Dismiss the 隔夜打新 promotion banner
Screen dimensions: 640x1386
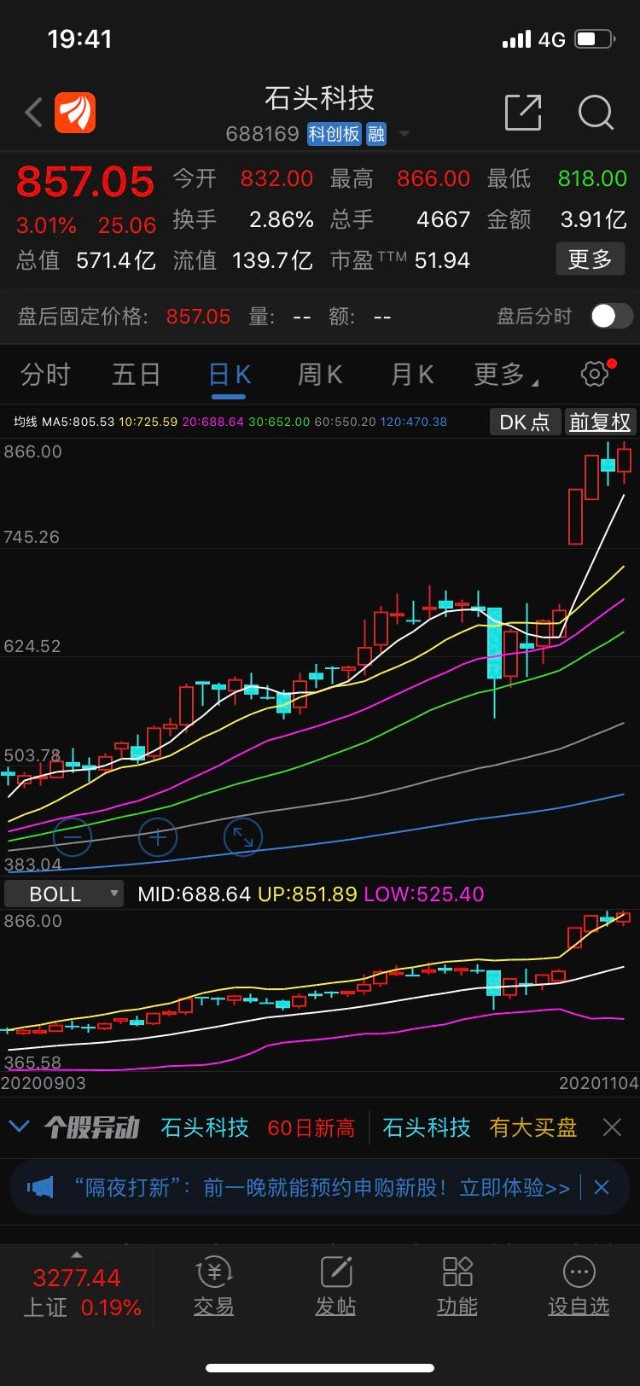pos(601,1187)
